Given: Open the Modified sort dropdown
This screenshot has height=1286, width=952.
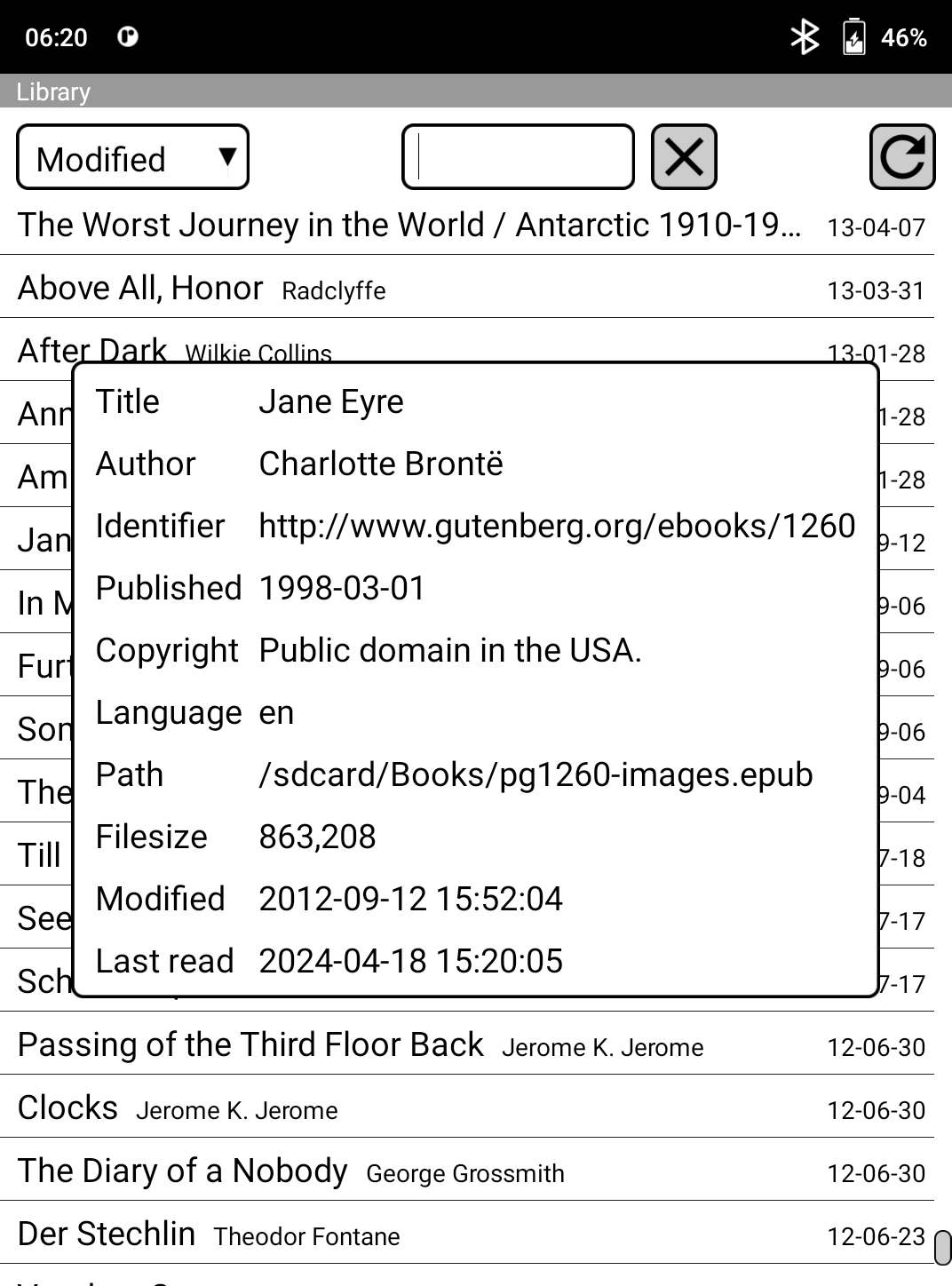Looking at the screenshot, I should point(132,157).
